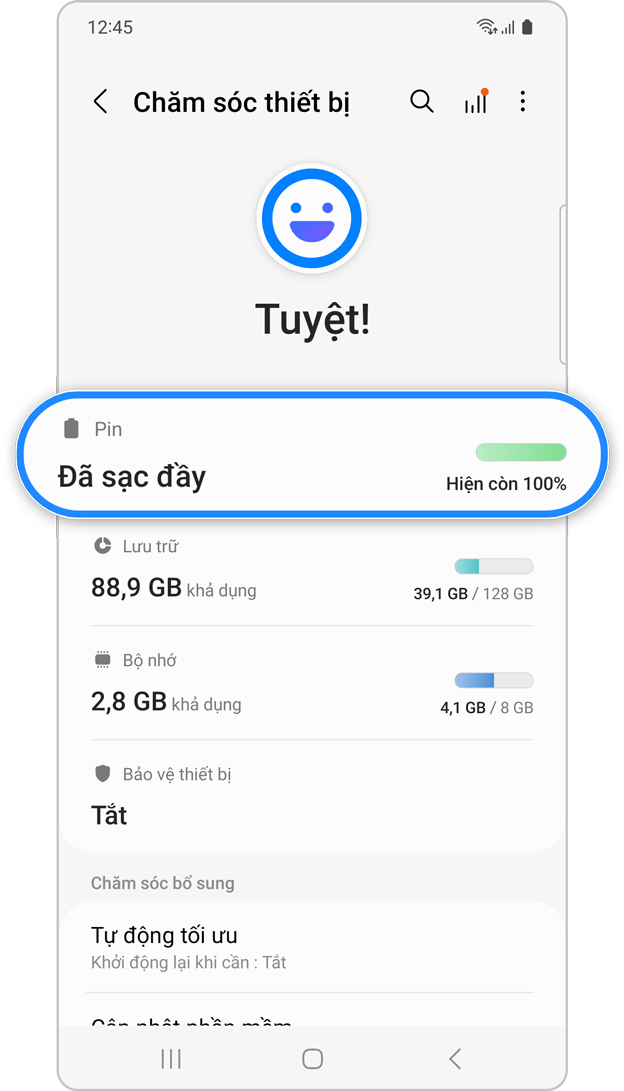Open Lưu trữ storage details
Screen dimensions: 624x1091
312,570
